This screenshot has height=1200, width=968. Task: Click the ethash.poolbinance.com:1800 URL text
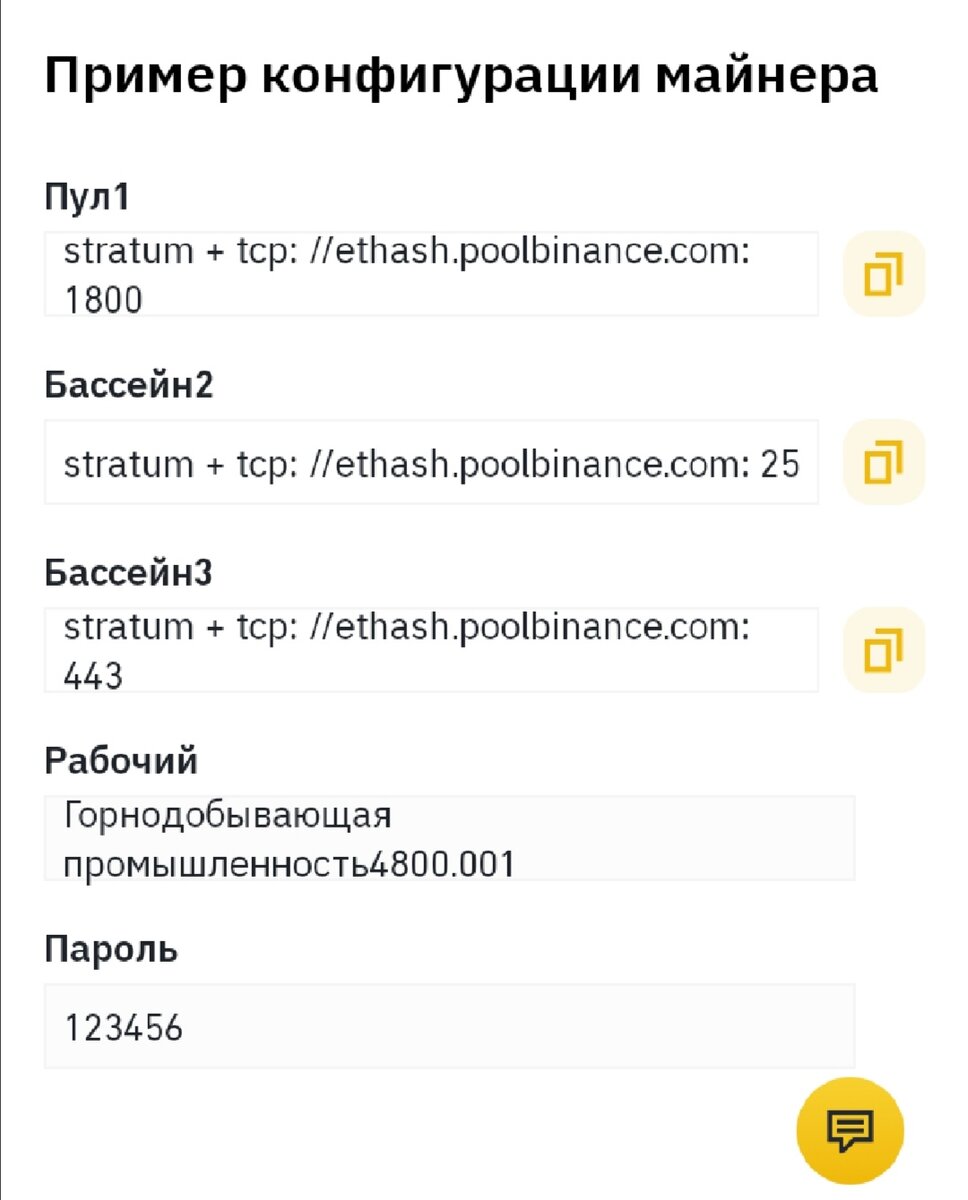point(430,273)
